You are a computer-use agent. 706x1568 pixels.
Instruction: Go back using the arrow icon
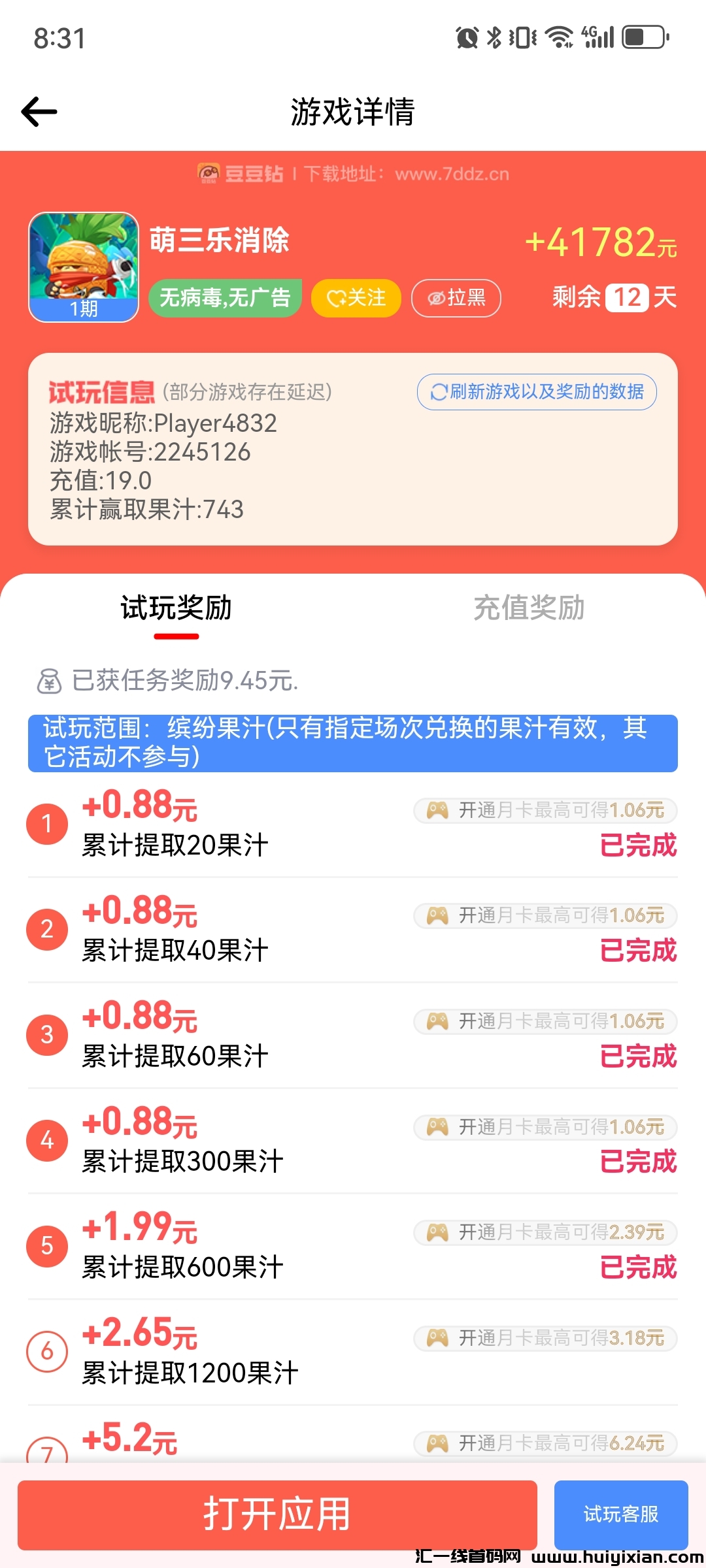coord(39,111)
